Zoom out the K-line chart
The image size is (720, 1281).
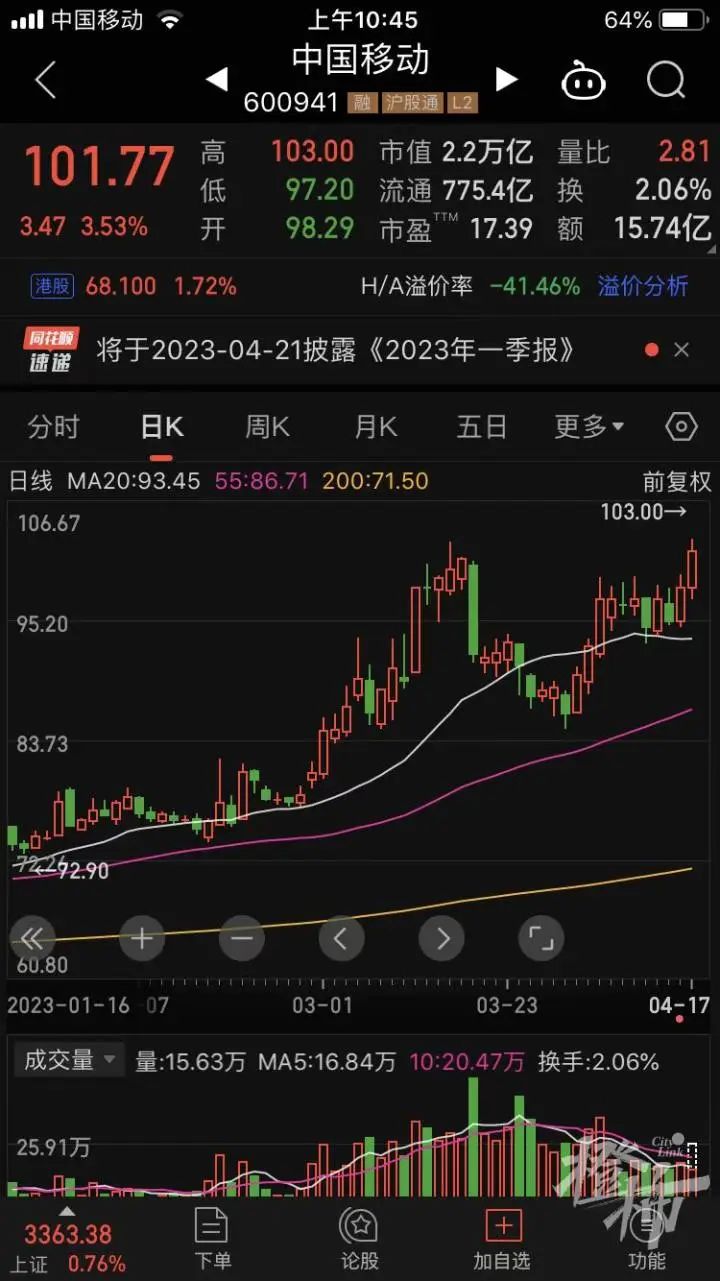coord(242,938)
